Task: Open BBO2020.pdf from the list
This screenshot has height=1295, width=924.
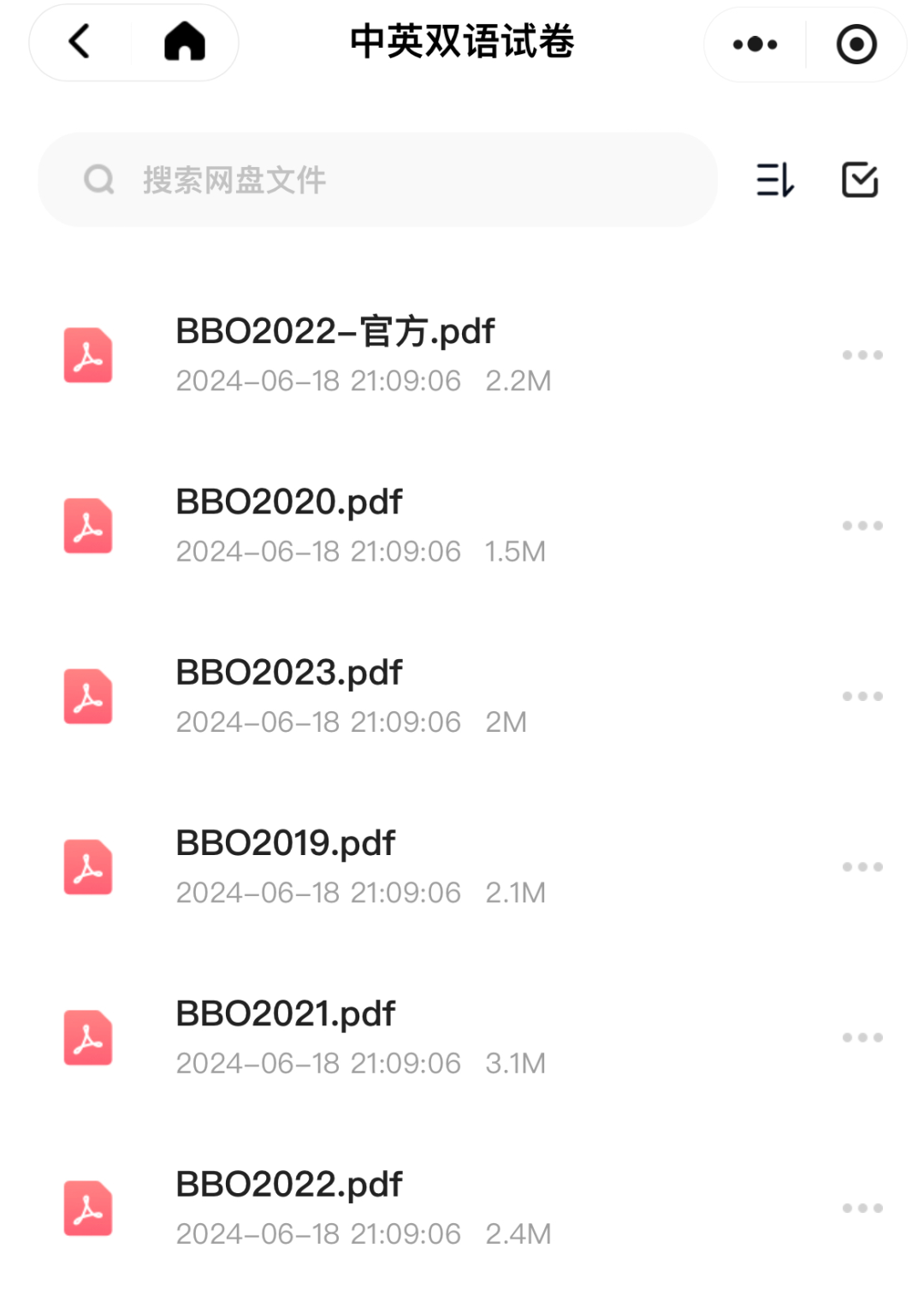Action: 288,501
